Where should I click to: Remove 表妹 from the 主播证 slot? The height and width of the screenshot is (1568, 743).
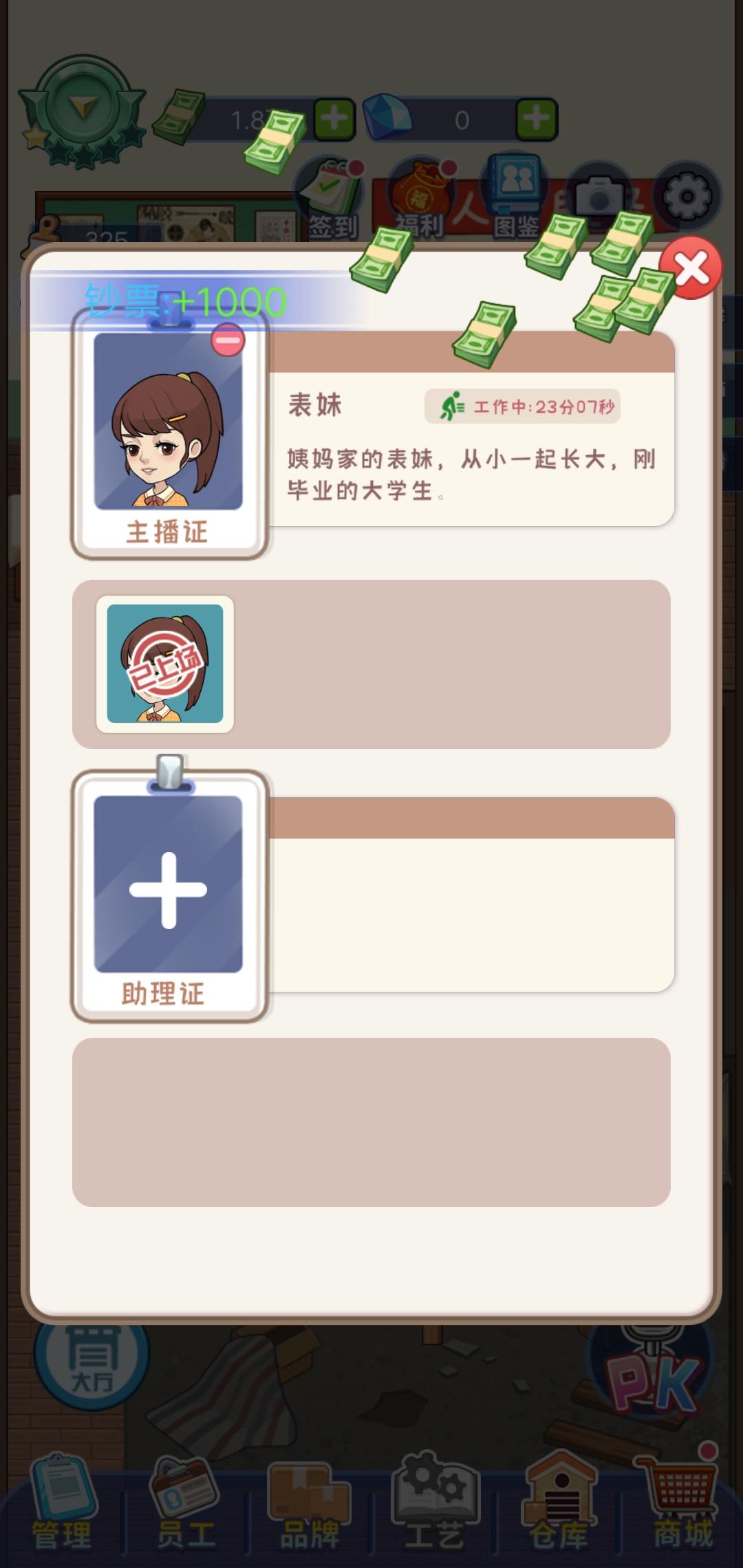(228, 340)
